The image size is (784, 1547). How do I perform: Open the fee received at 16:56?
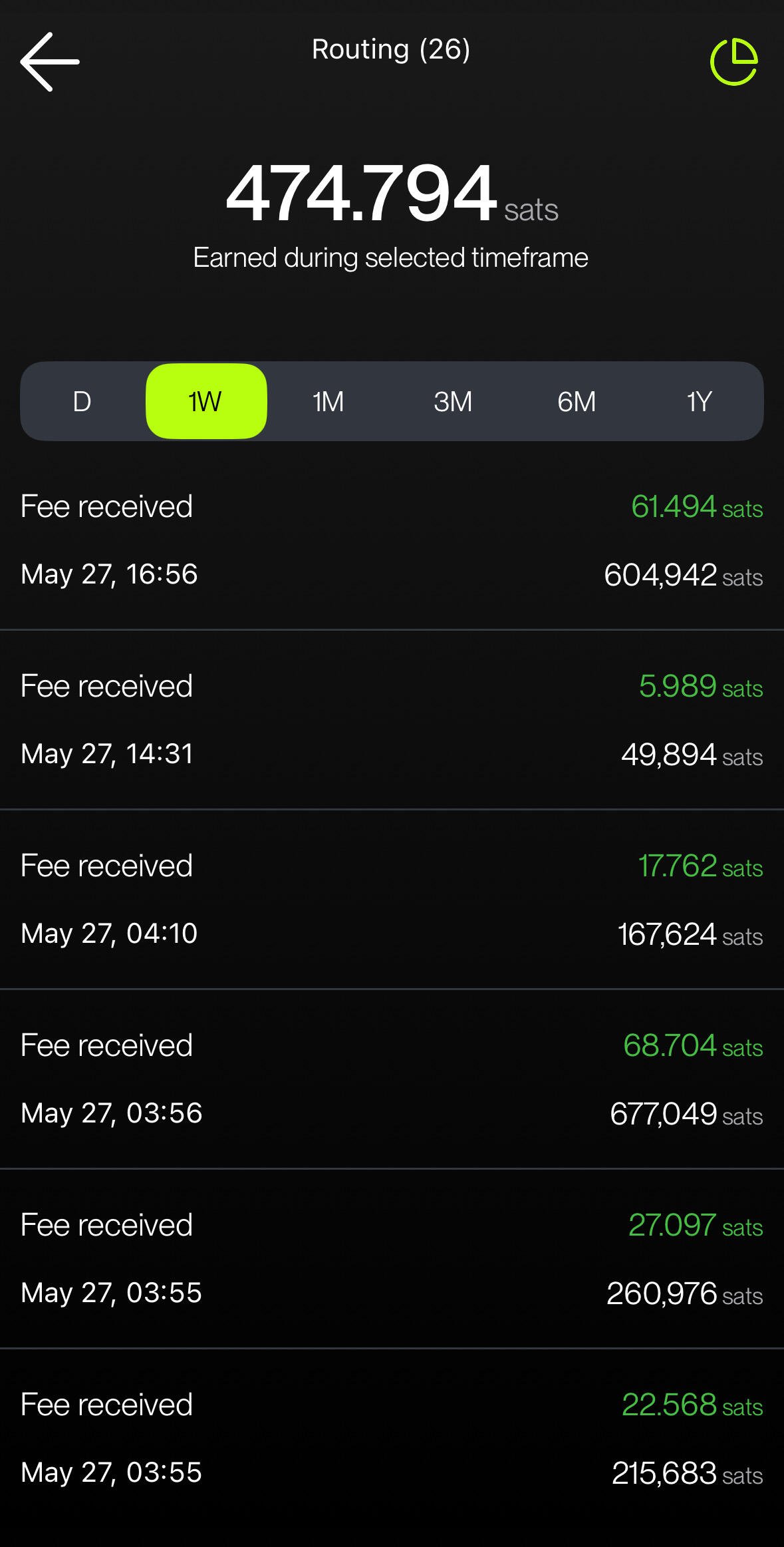[392, 540]
